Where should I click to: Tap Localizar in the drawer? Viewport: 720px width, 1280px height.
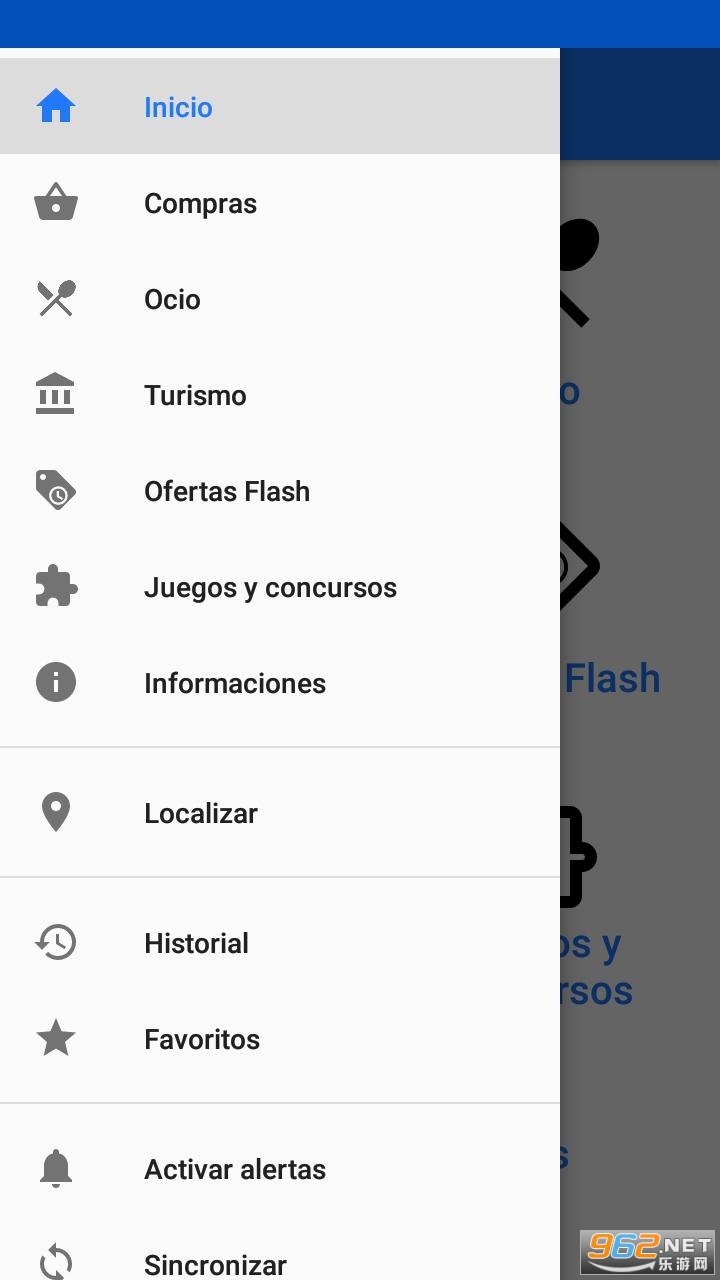(201, 813)
